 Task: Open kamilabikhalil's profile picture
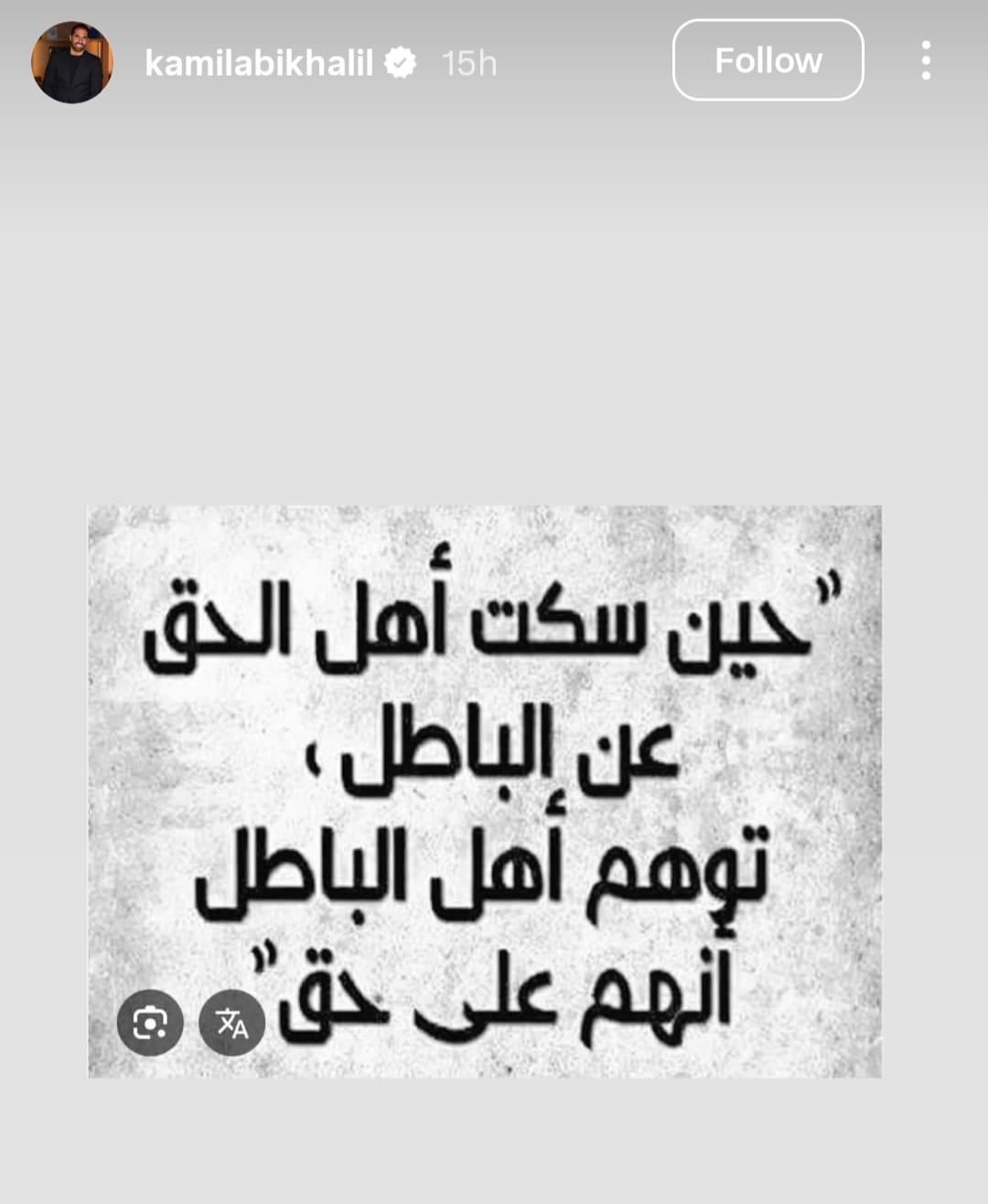(72, 62)
